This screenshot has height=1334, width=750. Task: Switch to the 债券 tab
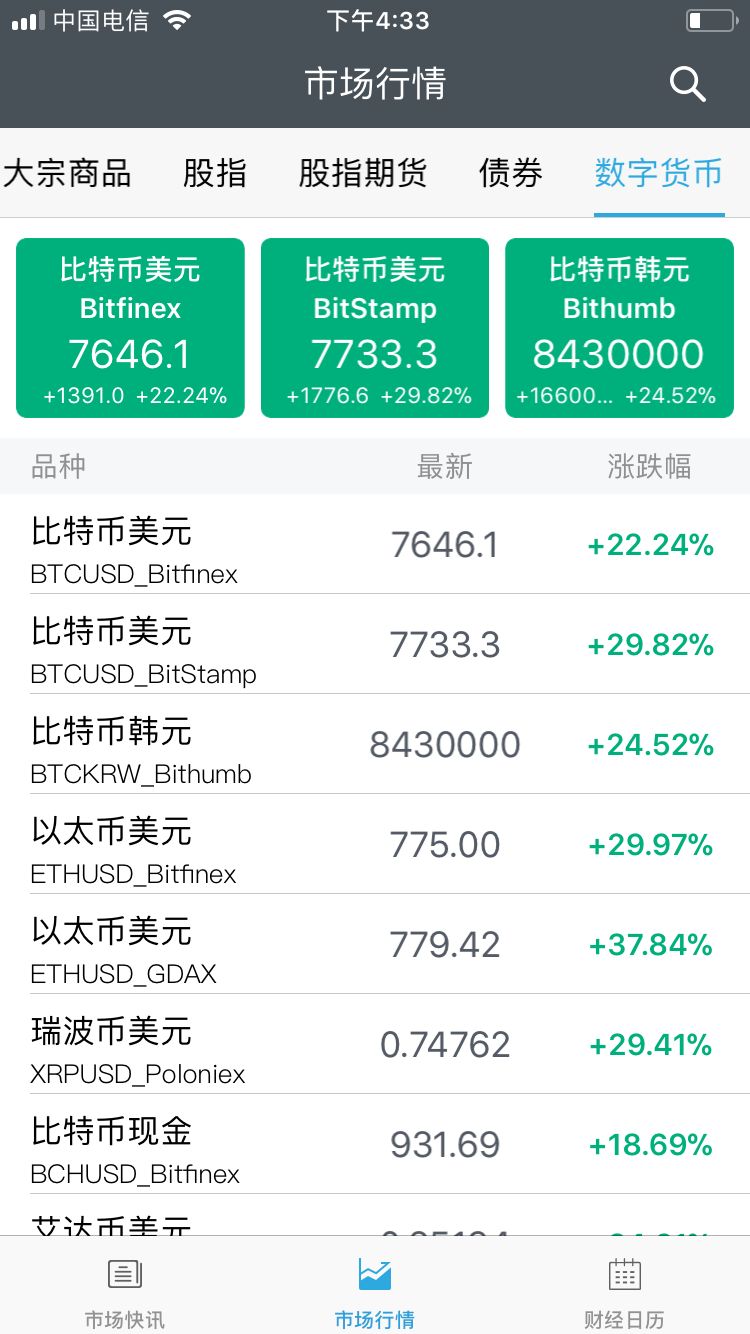pyautogui.click(x=511, y=172)
